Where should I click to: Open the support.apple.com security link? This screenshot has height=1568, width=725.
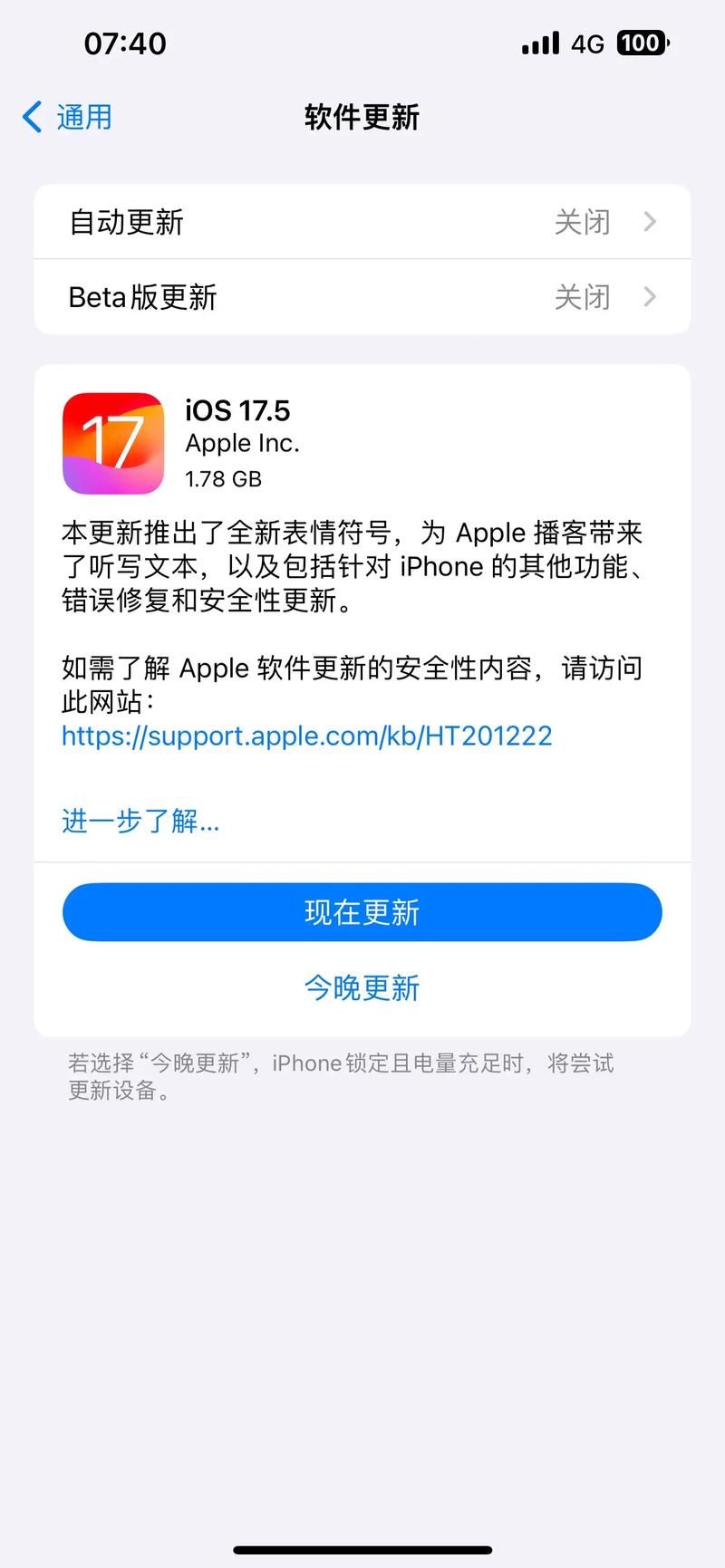(307, 736)
